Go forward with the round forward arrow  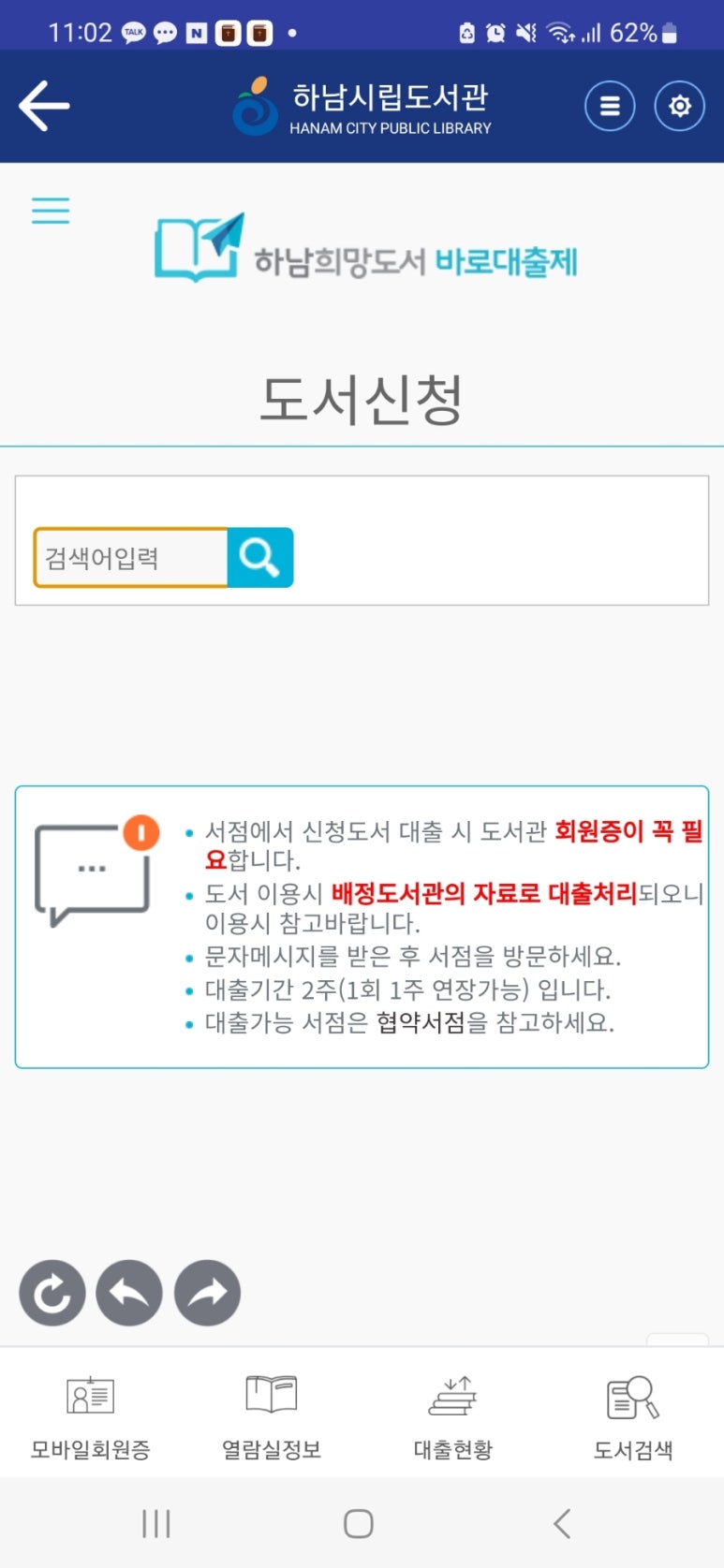[x=207, y=1294]
